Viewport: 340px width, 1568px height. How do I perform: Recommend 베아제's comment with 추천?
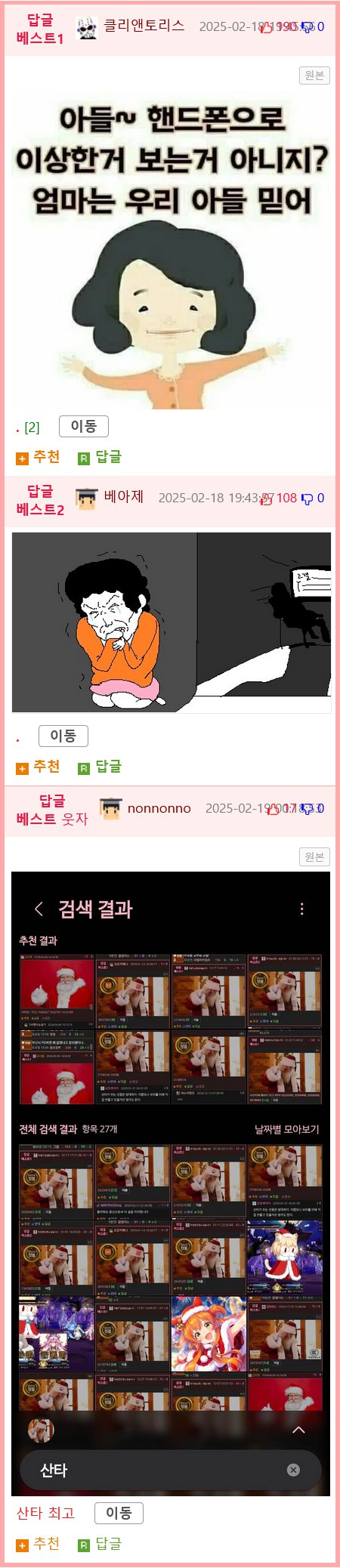pyautogui.click(x=38, y=767)
